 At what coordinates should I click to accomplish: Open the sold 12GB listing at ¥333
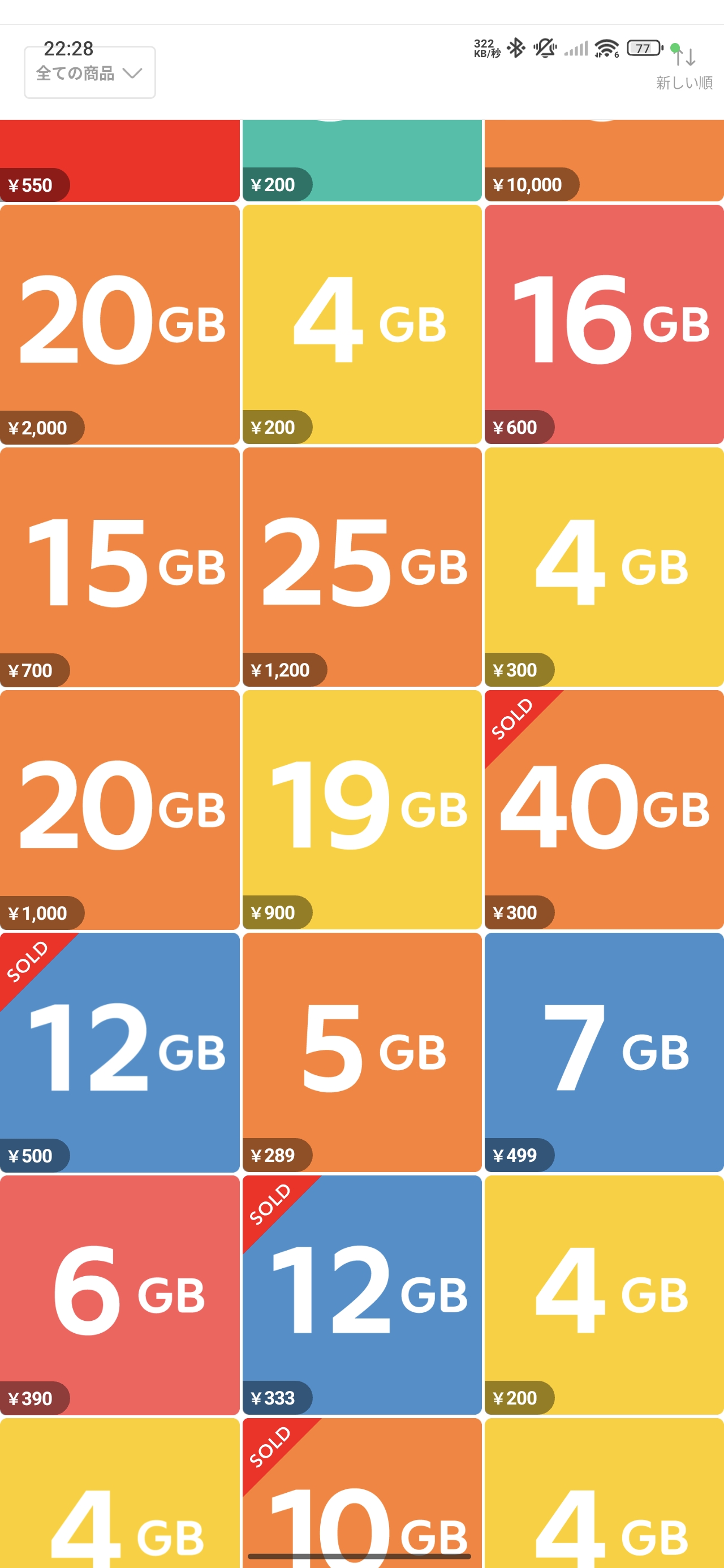361,1294
